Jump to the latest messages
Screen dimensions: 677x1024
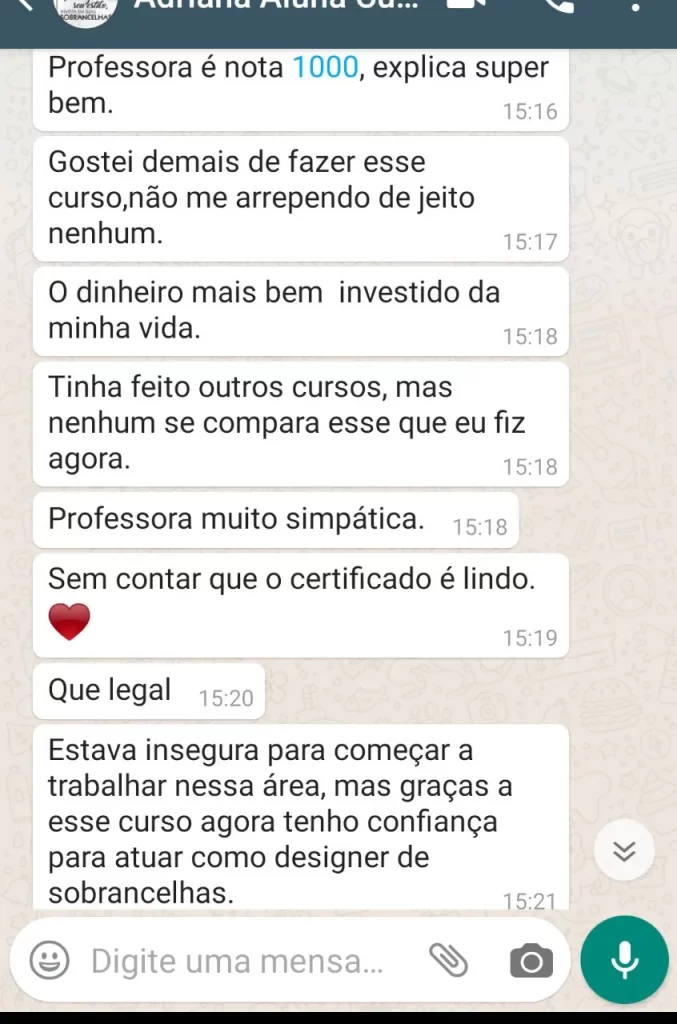click(x=624, y=851)
